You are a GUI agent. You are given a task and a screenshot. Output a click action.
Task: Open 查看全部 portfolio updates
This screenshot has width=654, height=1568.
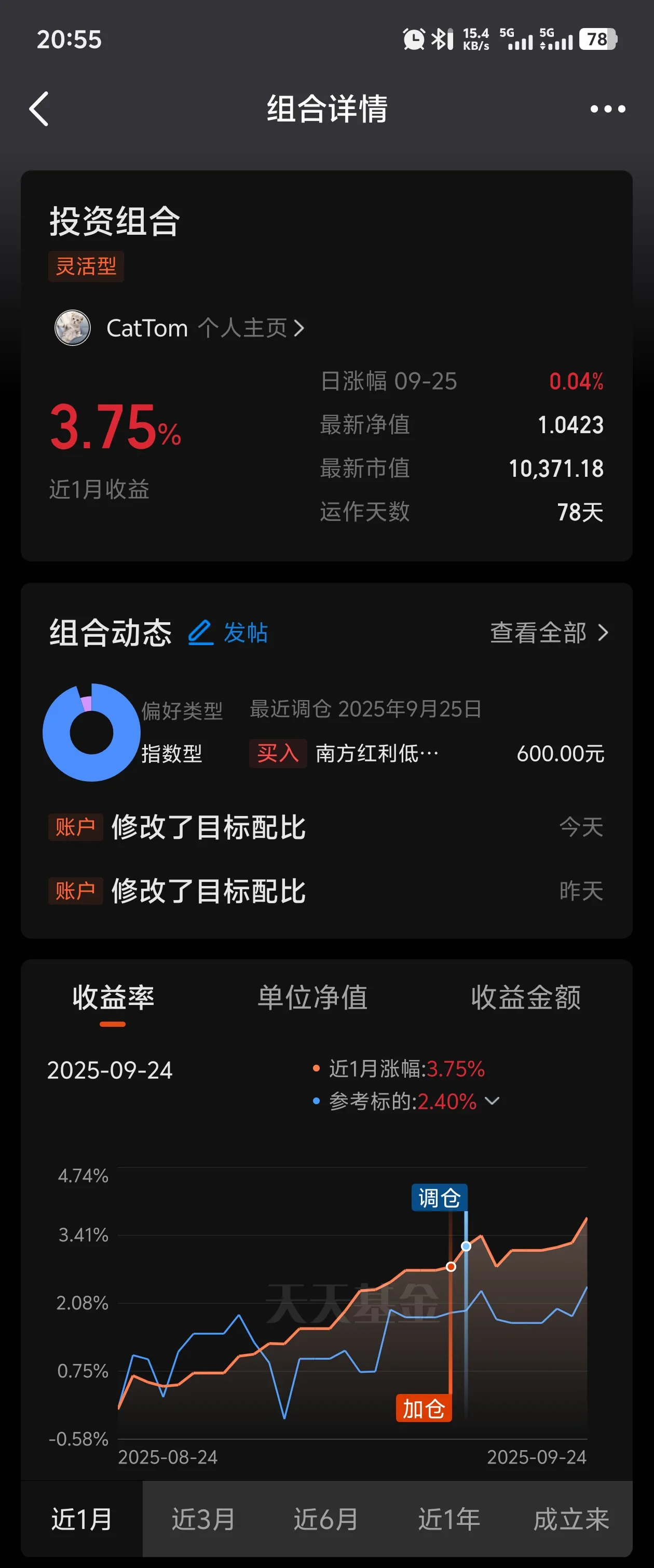[x=549, y=633]
